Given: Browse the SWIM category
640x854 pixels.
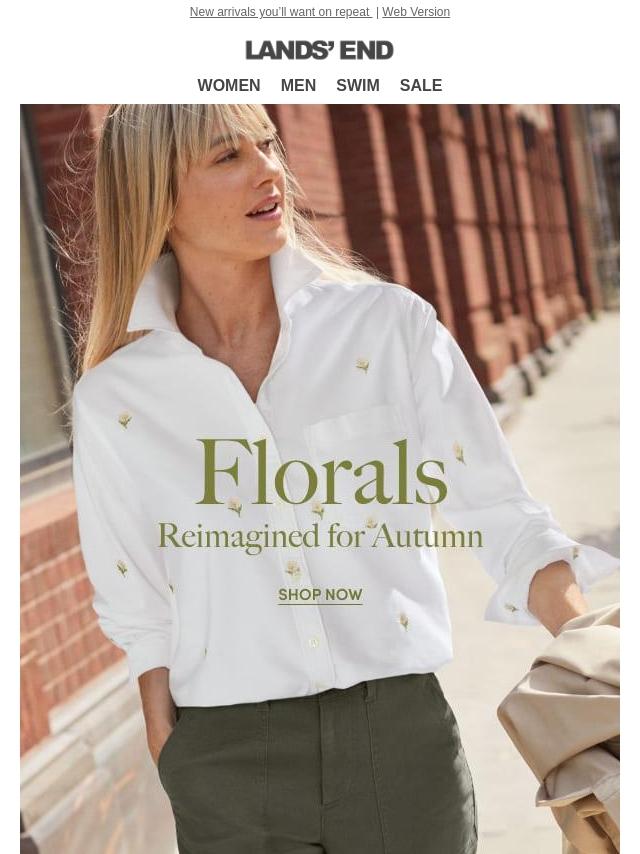Looking at the screenshot, I should 357,86.
